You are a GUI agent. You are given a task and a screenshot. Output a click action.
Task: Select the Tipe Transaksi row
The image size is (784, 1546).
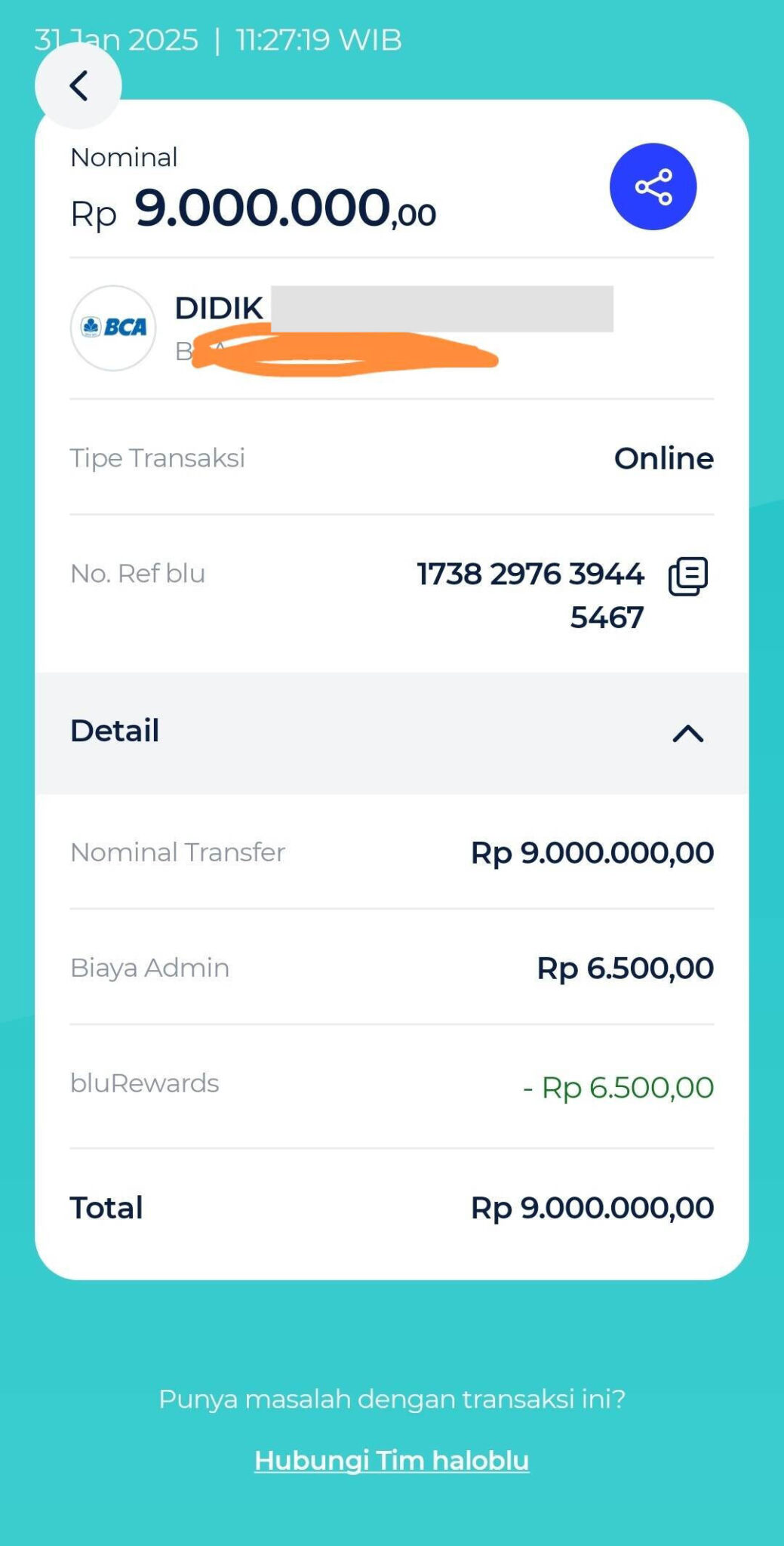pyautogui.click(x=392, y=457)
